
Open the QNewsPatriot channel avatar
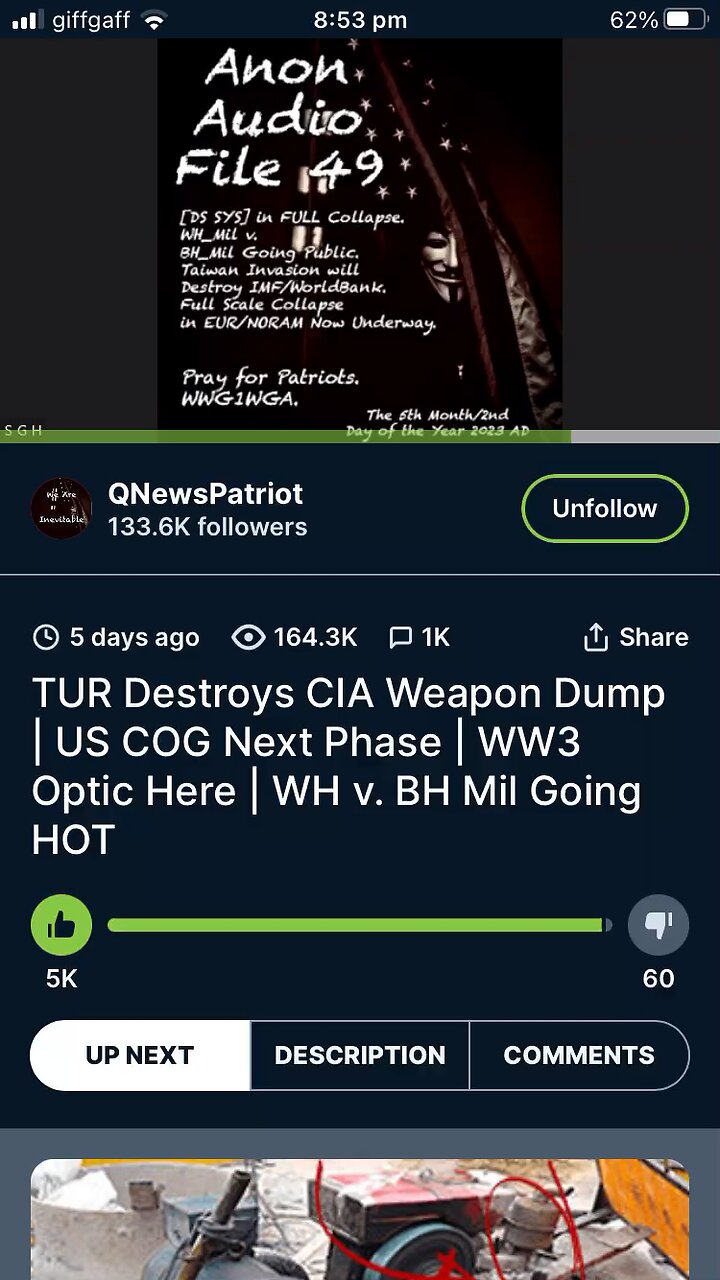(61, 508)
